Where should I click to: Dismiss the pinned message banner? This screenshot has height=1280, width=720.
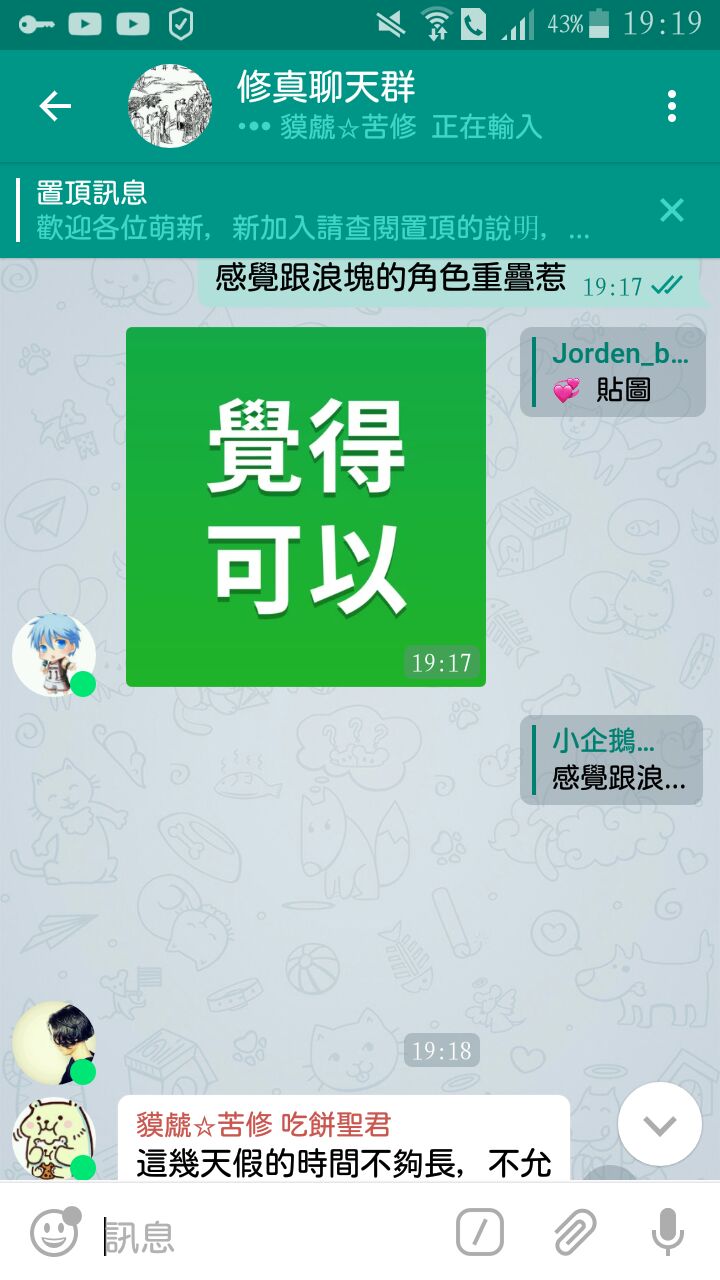tap(672, 210)
